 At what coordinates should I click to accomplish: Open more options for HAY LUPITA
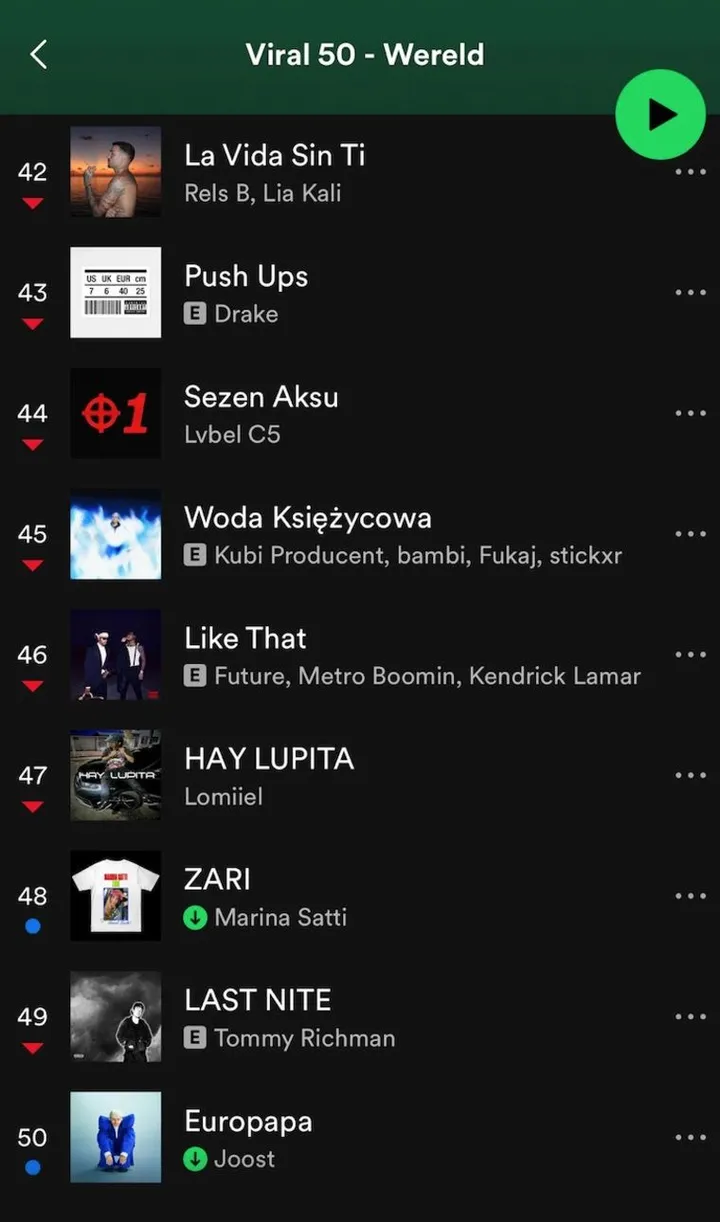[x=690, y=775]
